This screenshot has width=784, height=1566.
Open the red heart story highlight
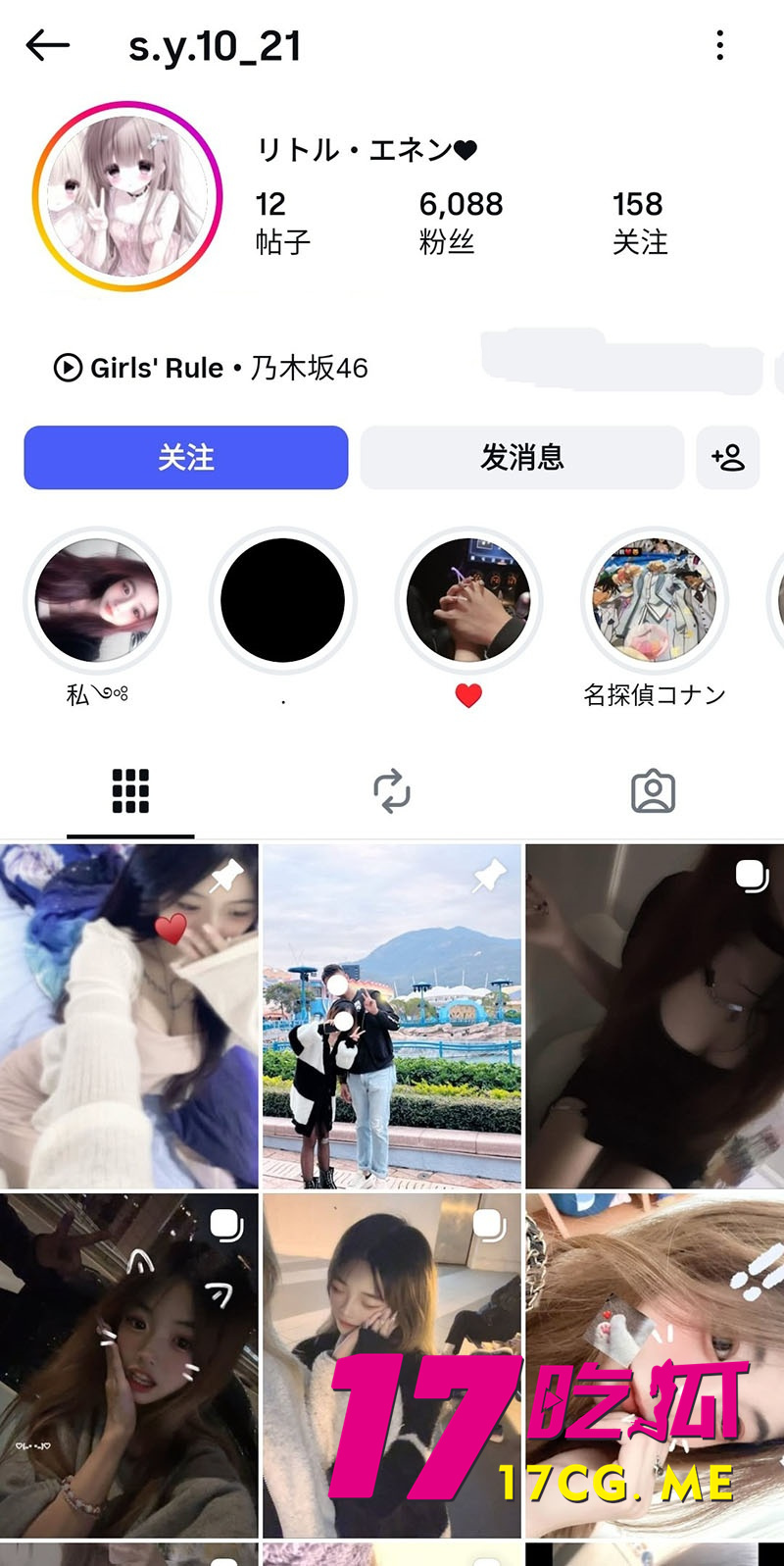[468, 600]
